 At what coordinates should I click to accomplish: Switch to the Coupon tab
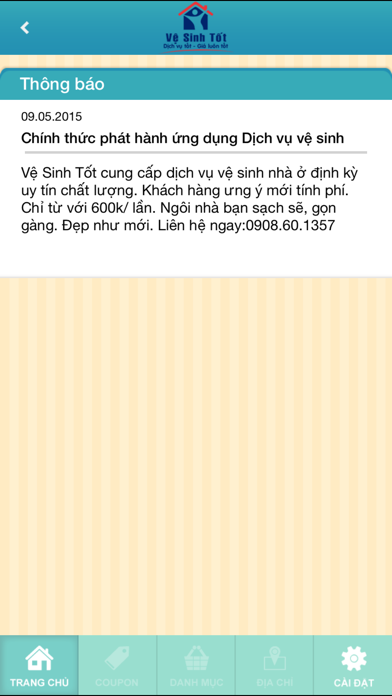[x=118, y=665]
